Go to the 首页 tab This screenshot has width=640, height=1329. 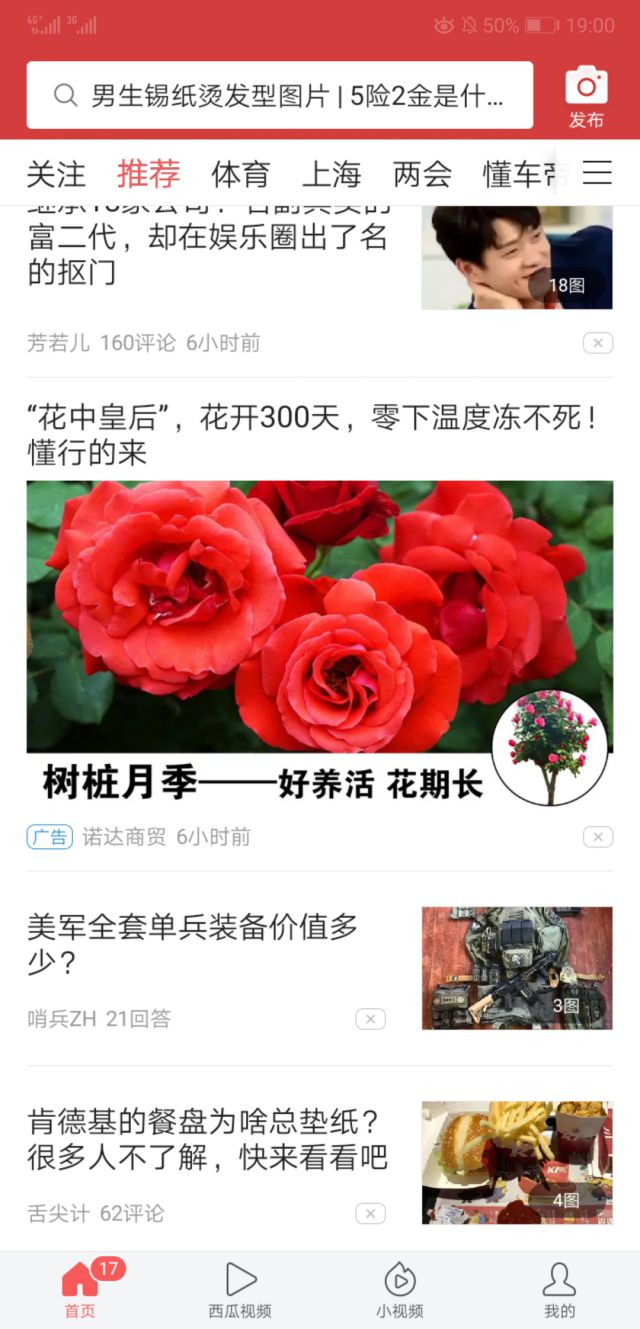pyautogui.click(x=80, y=1290)
